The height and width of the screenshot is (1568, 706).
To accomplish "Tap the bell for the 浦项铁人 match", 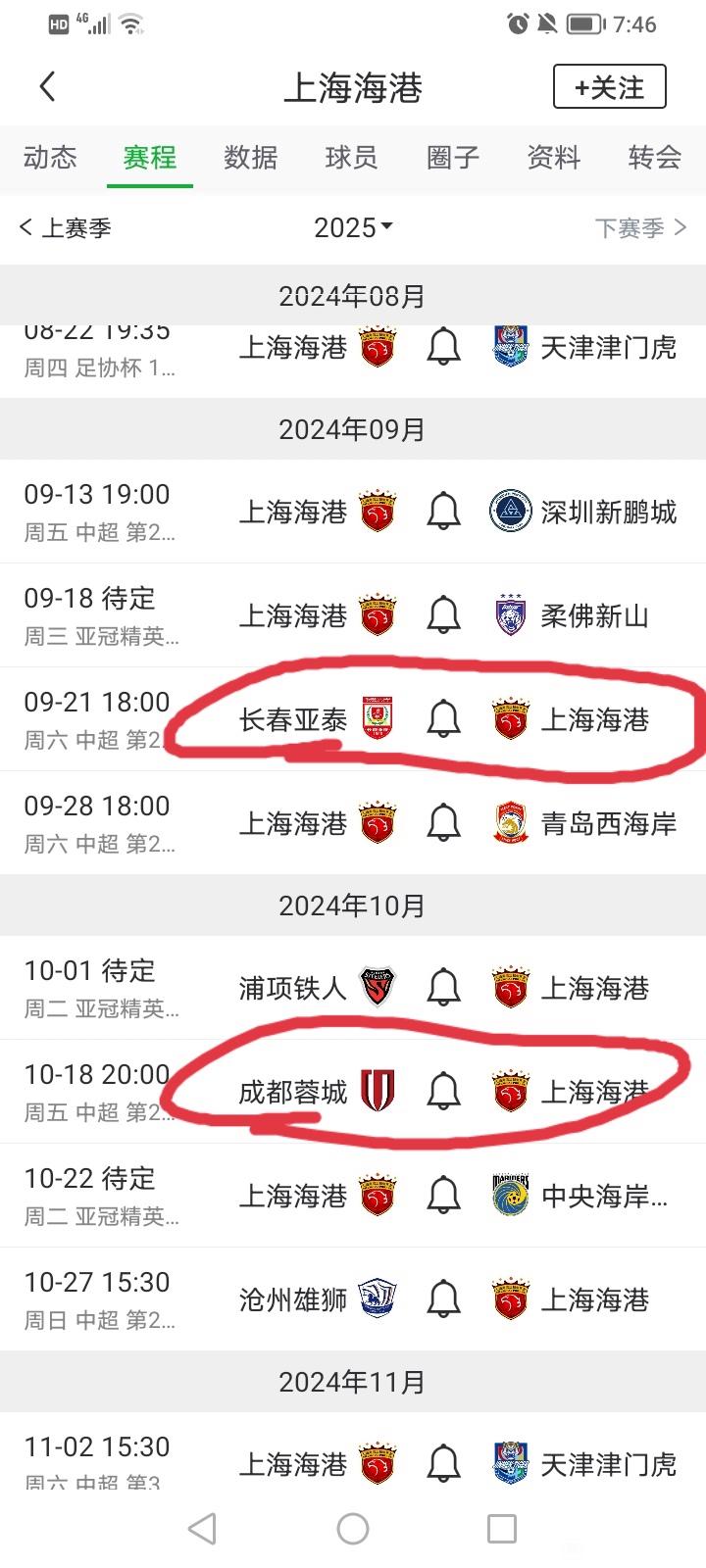I will (444, 988).
